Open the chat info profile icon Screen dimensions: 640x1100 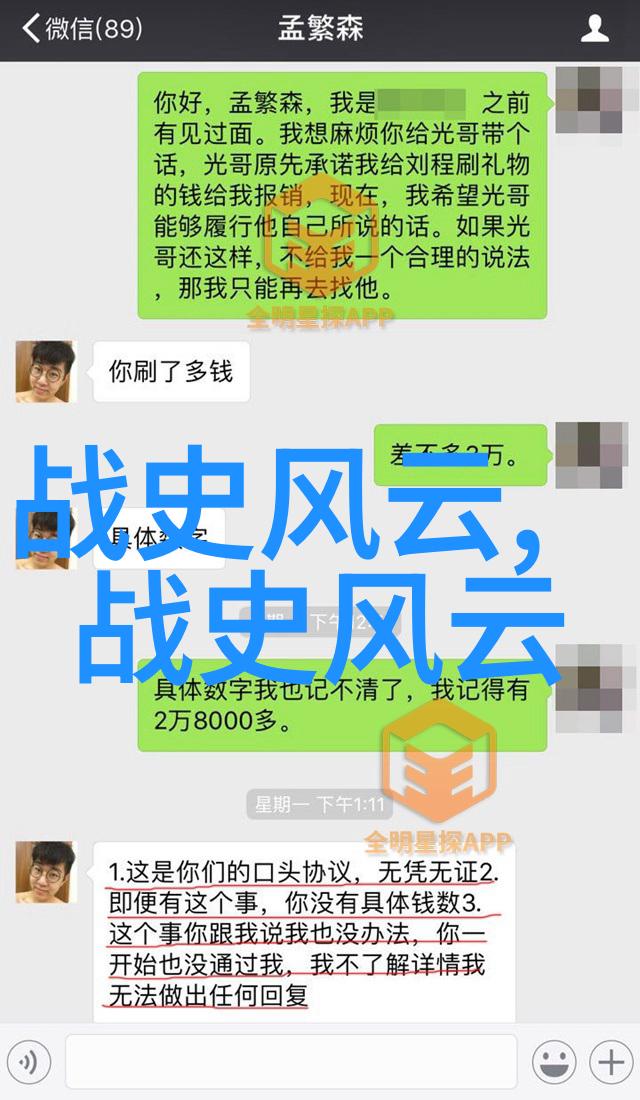coord(595,29)
